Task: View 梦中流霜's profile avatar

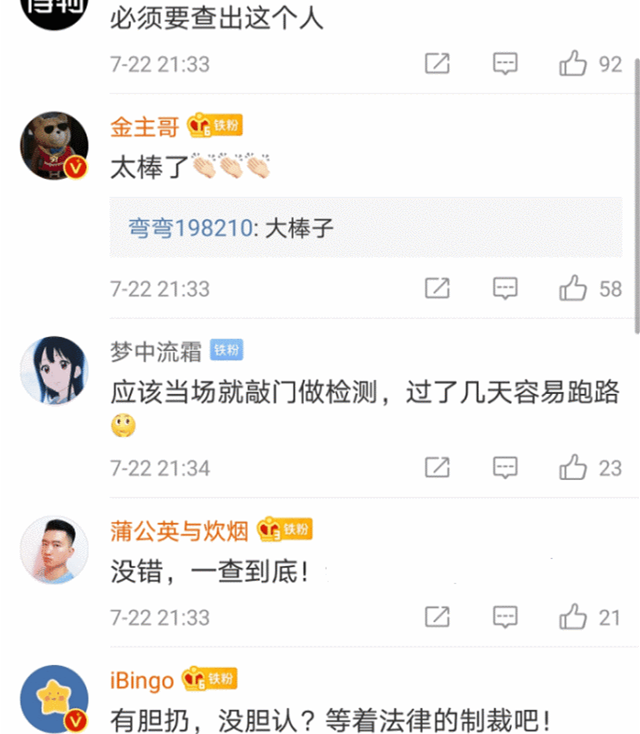Action: 54,369
